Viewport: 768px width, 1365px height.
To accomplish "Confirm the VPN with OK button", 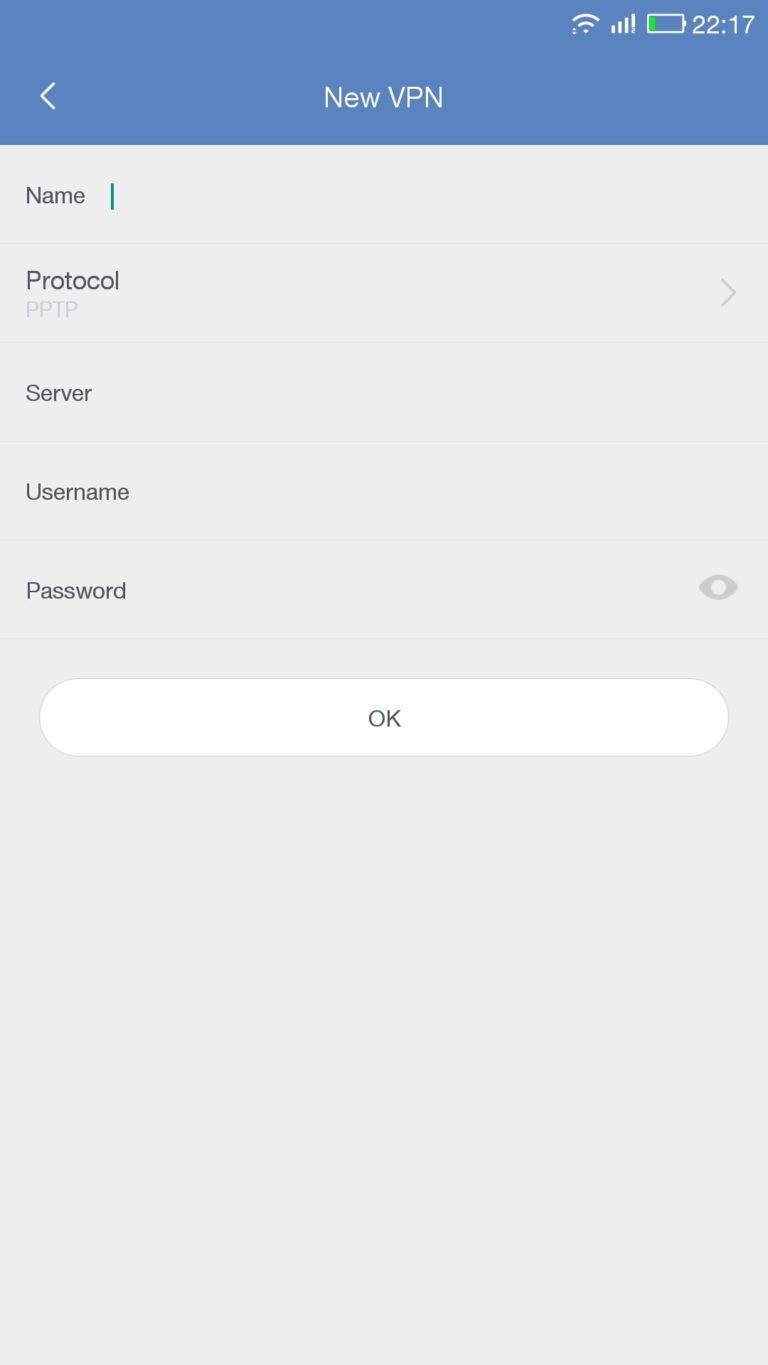I will 384,718.
